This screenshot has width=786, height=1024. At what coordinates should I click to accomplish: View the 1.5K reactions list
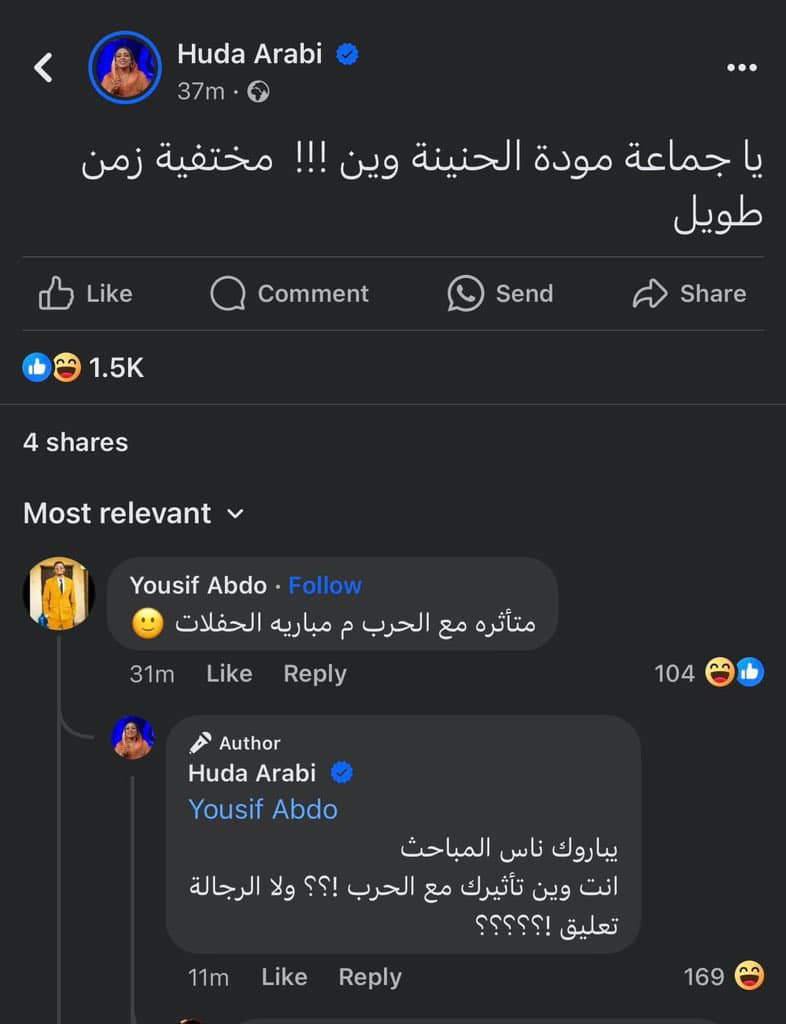84,368
